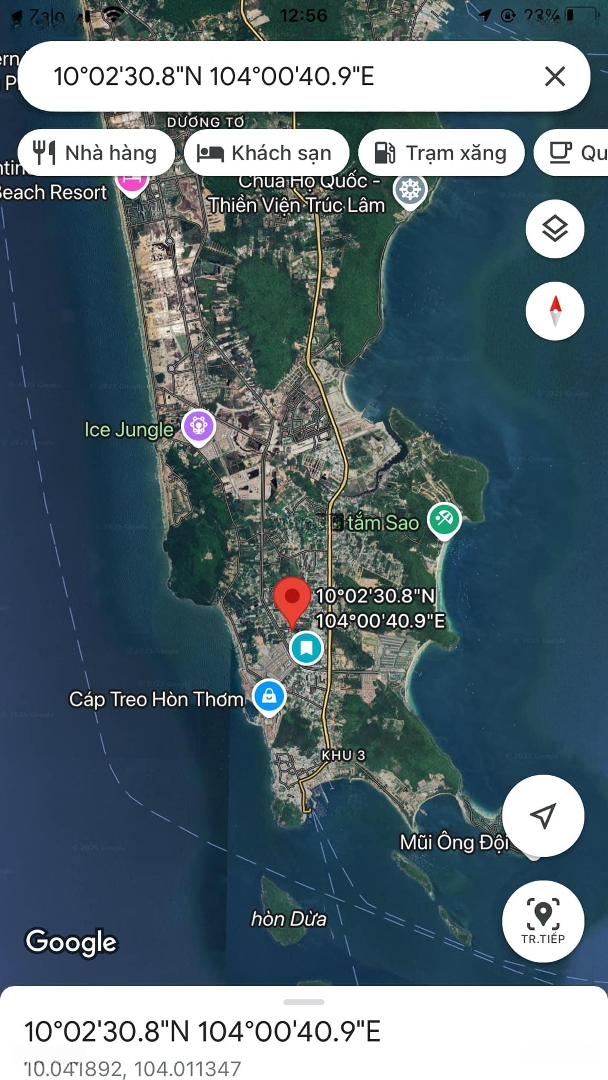The width and height of the screenshot is (608, 1080).
Task: Open the saved place bookmark marker
Action: [x=306, y=649]
